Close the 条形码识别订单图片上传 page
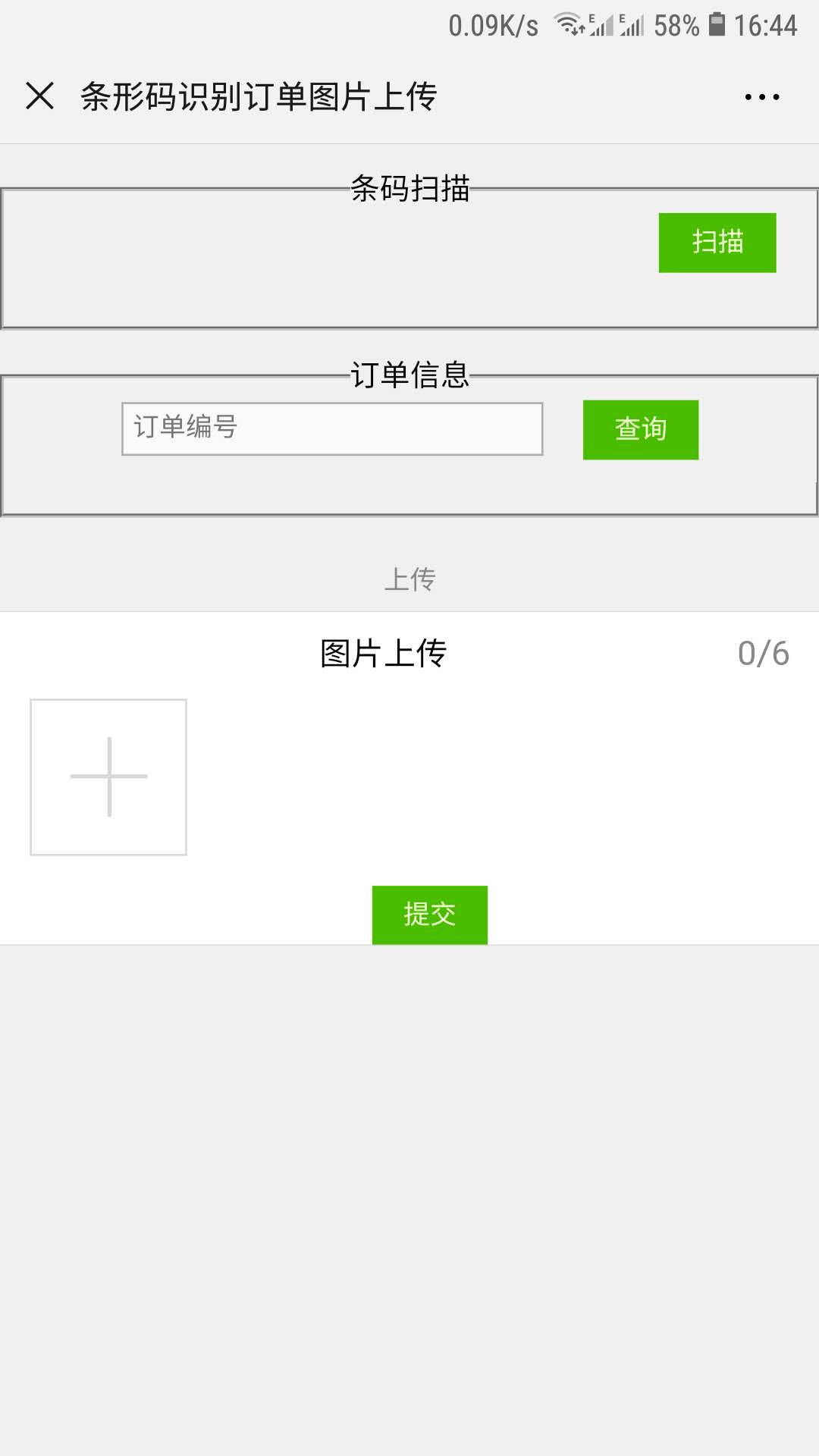Image resolution: width=819 pixels, height=1456 pixels. 39,96
